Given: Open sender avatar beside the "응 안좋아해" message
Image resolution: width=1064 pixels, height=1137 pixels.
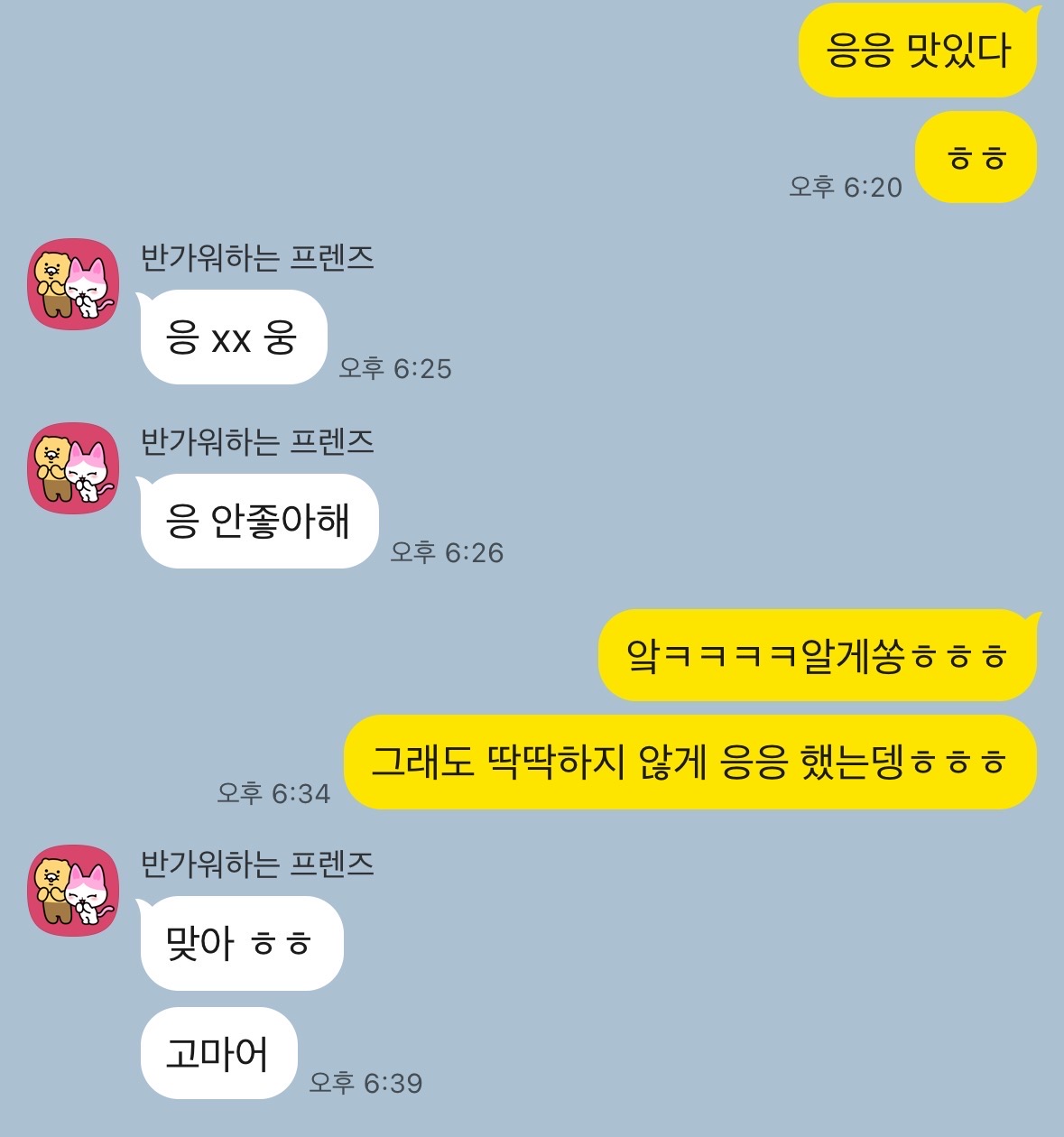Looking at the screenshot, I should (73, 468).
